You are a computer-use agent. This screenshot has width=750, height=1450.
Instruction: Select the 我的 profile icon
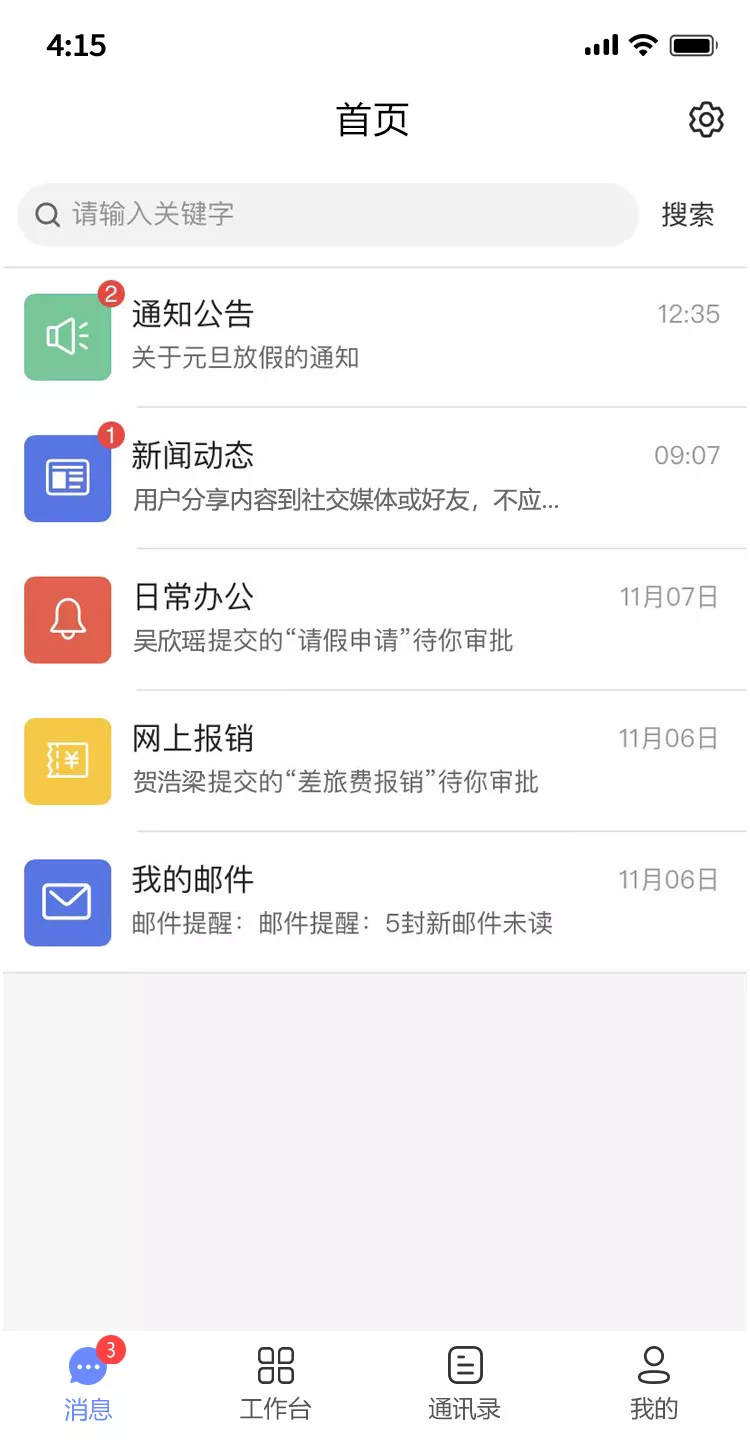[653, 1364]
